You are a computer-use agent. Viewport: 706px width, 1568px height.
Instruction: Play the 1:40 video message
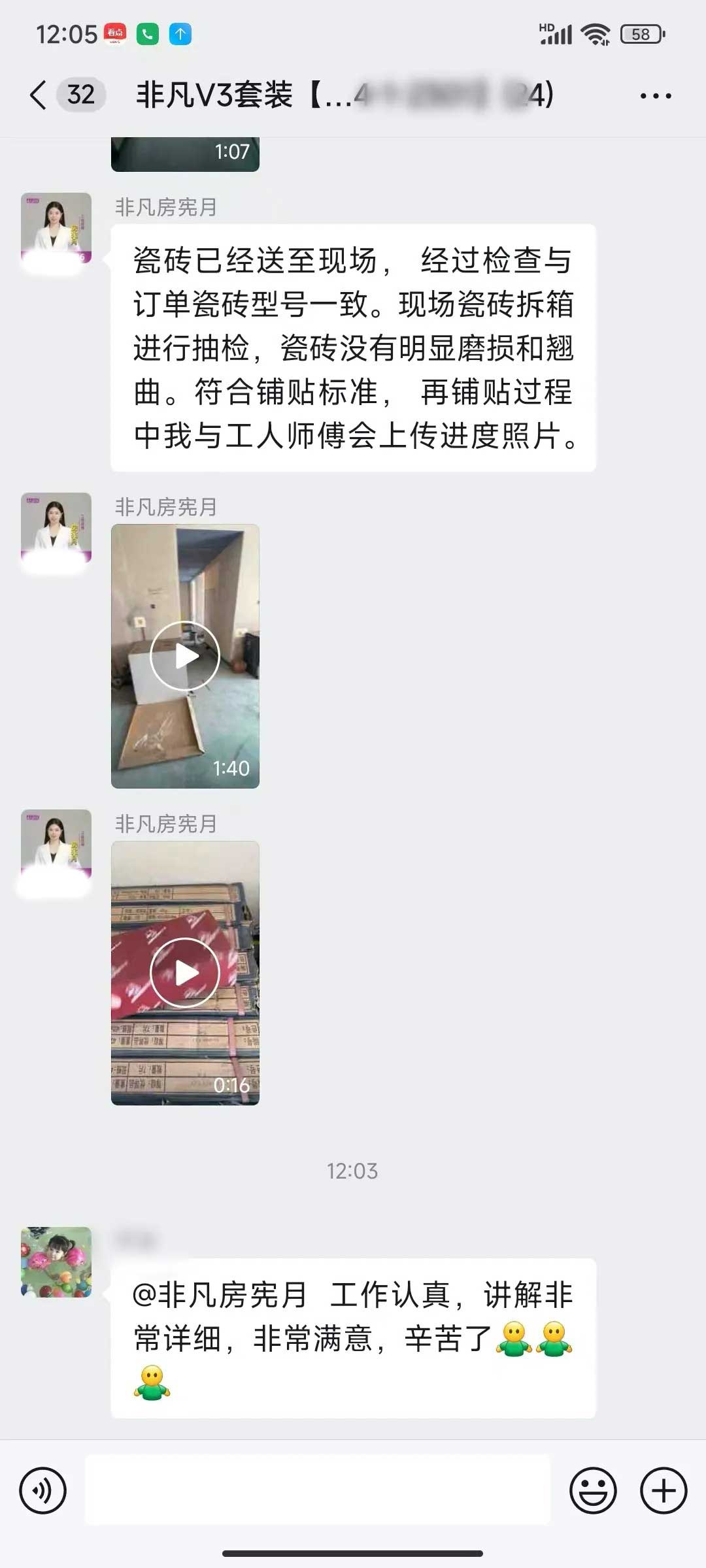[185, 656]
